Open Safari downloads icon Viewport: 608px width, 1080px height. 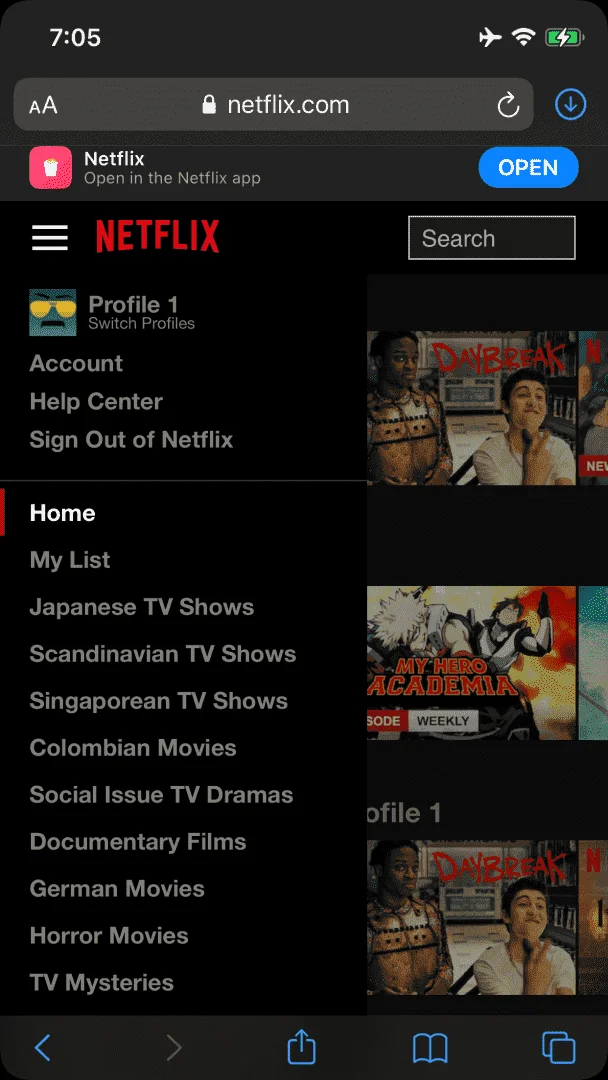[570, 105]
